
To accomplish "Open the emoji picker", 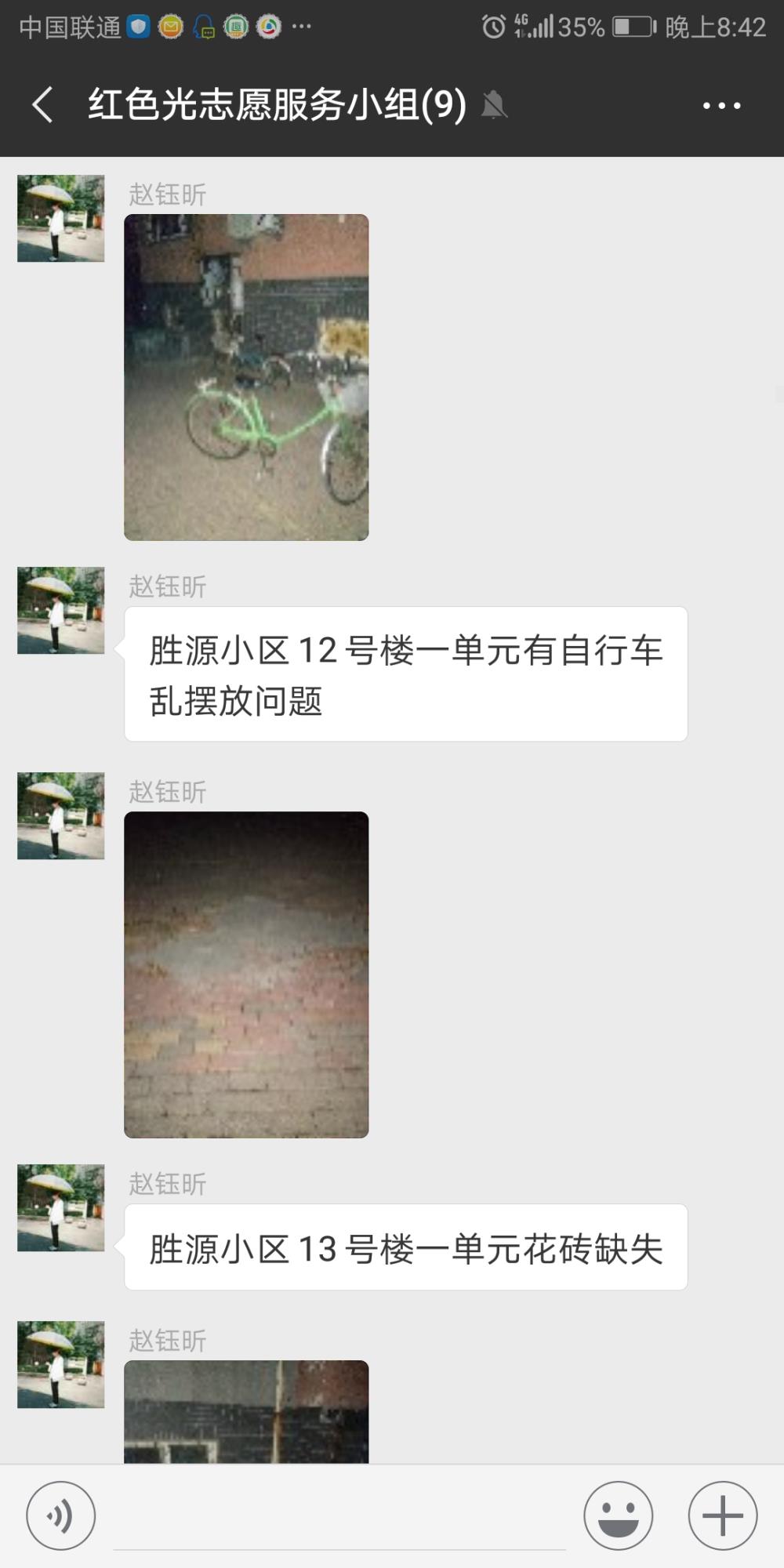I will (618, 1515).
